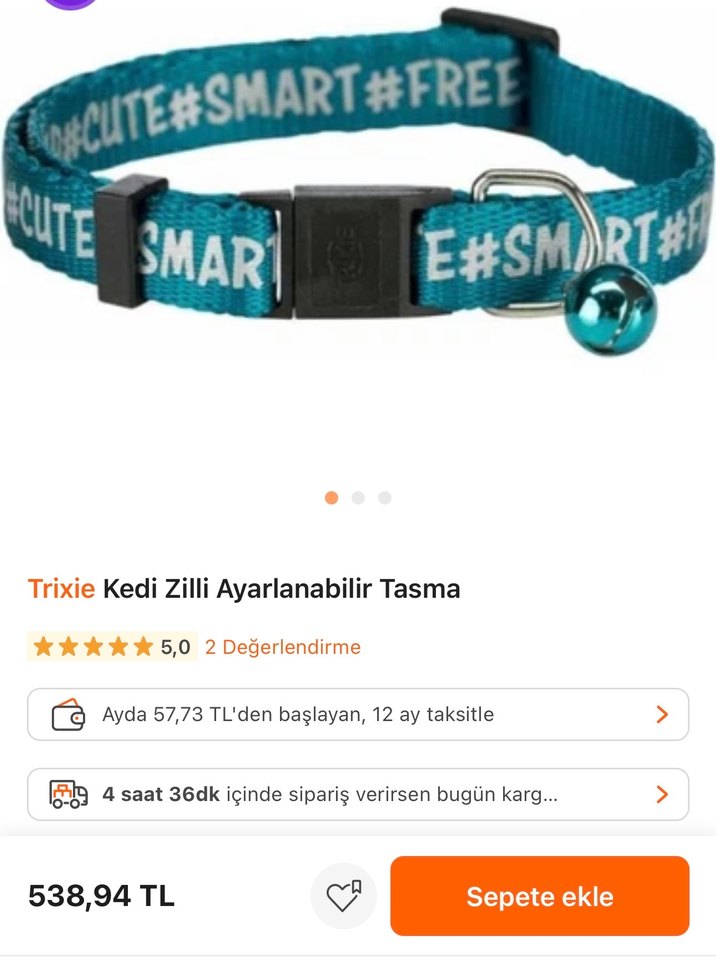716x958 pixels.
Task: Save product to favorites with heart icon
Action: (343, 896)
